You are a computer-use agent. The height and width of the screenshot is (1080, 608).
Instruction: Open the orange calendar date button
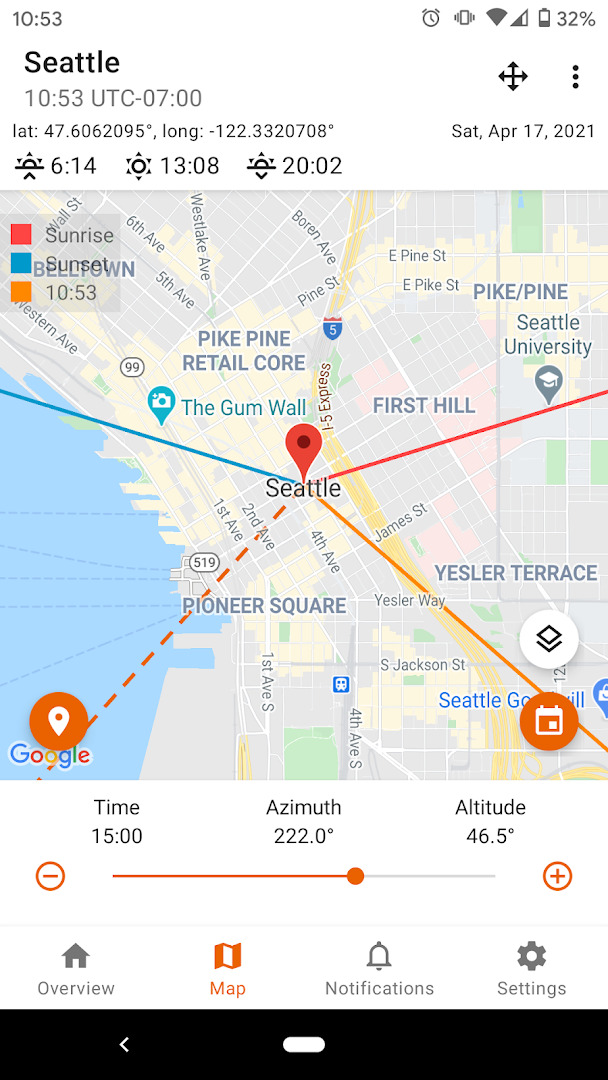coord(549,721)
